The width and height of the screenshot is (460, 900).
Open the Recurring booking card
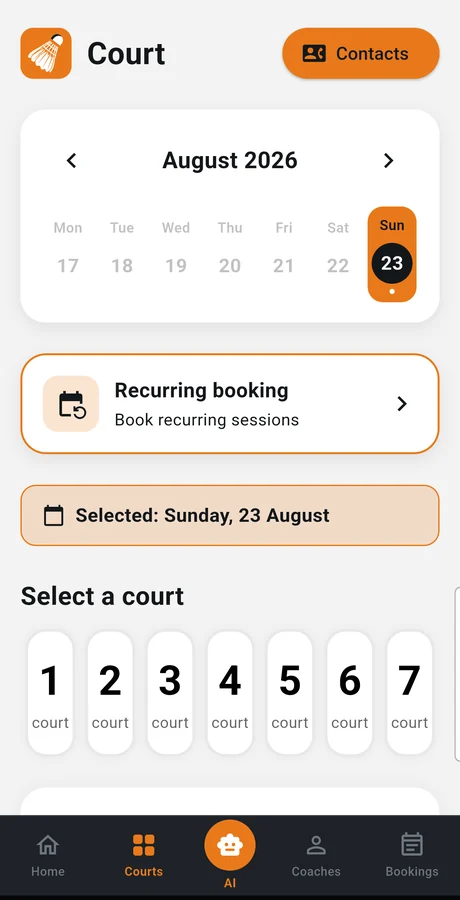[x=230, y=404]
